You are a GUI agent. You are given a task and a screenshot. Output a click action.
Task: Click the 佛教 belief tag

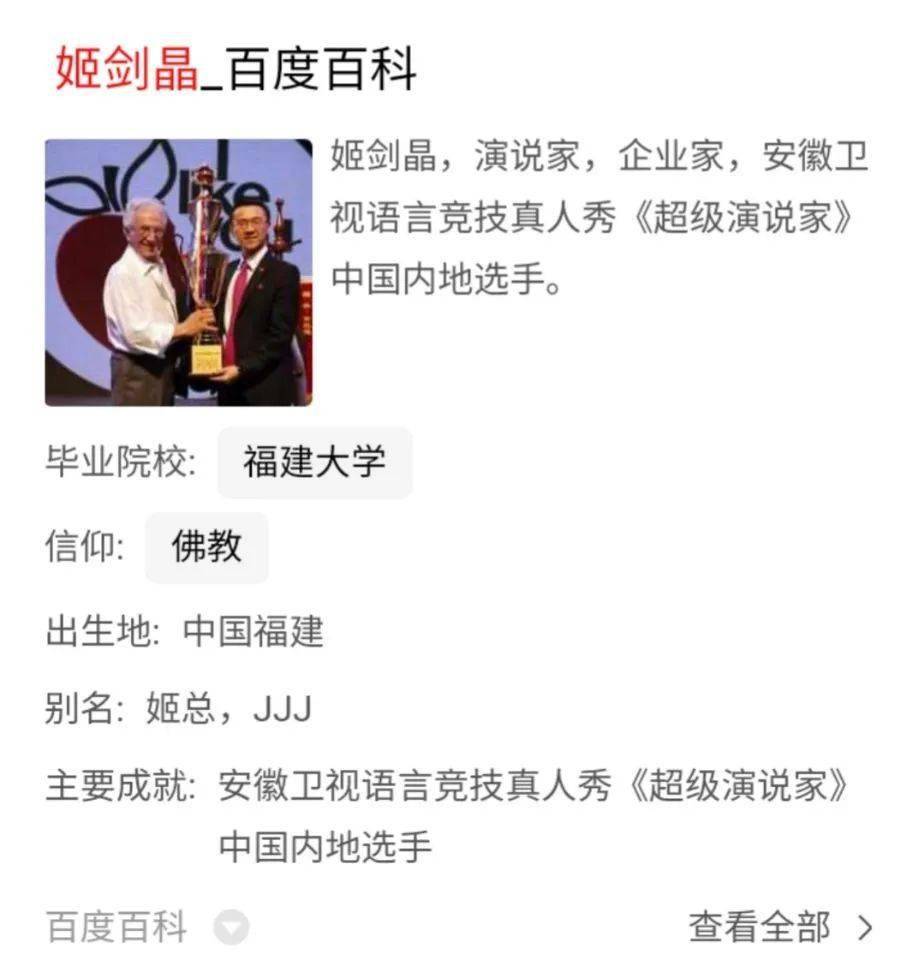pyautogui.click(x=207, y=548)
